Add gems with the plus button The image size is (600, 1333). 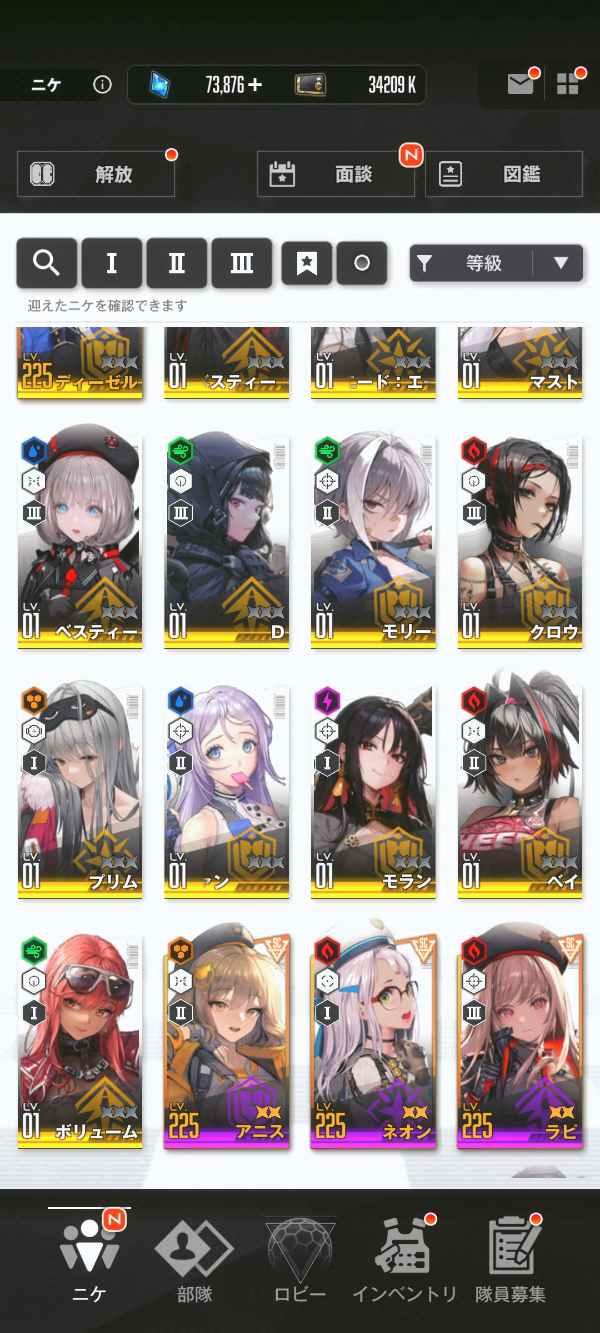(x=255, y=85)
